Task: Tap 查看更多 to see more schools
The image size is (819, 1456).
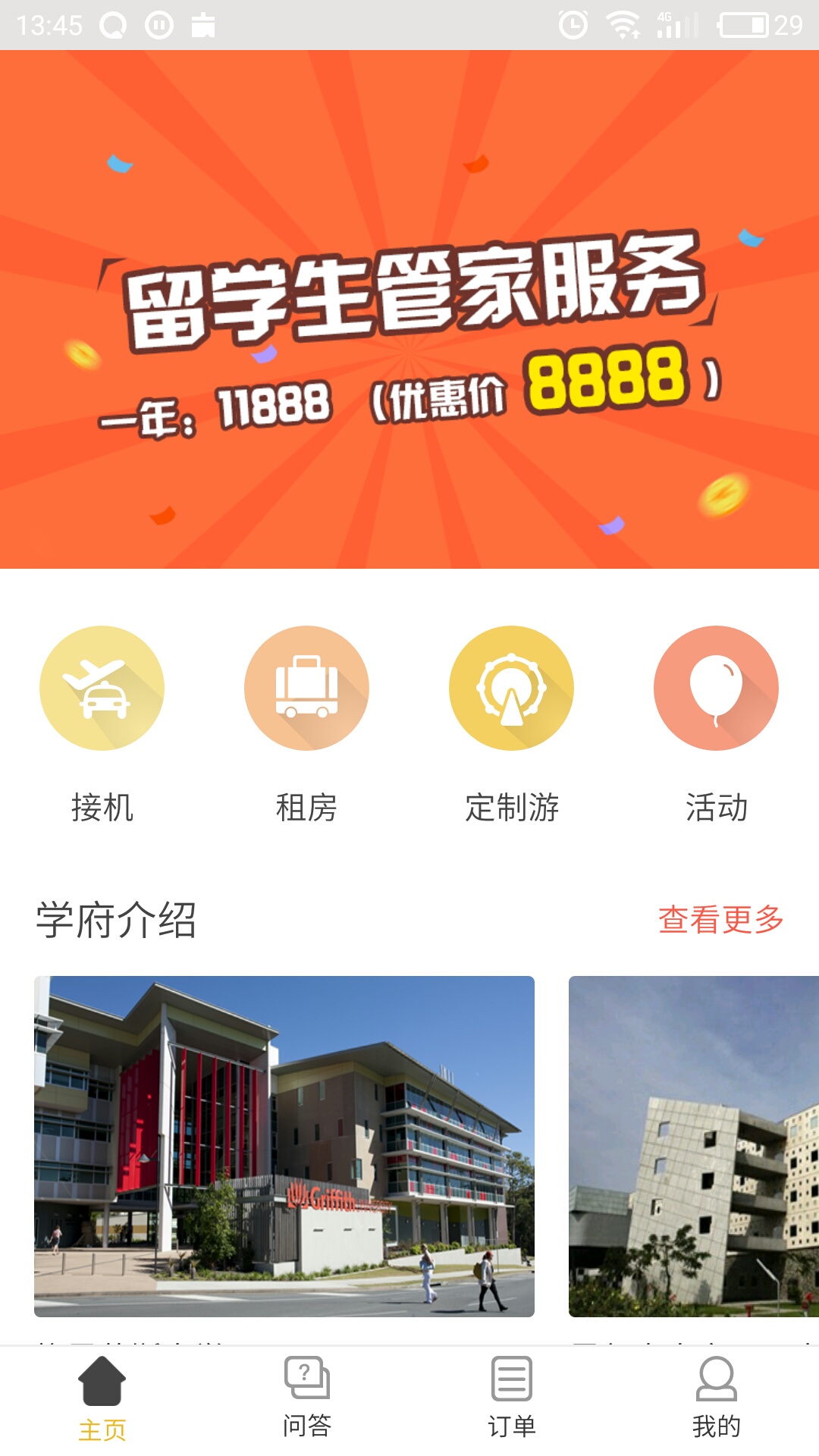Action: pos(720,920)
